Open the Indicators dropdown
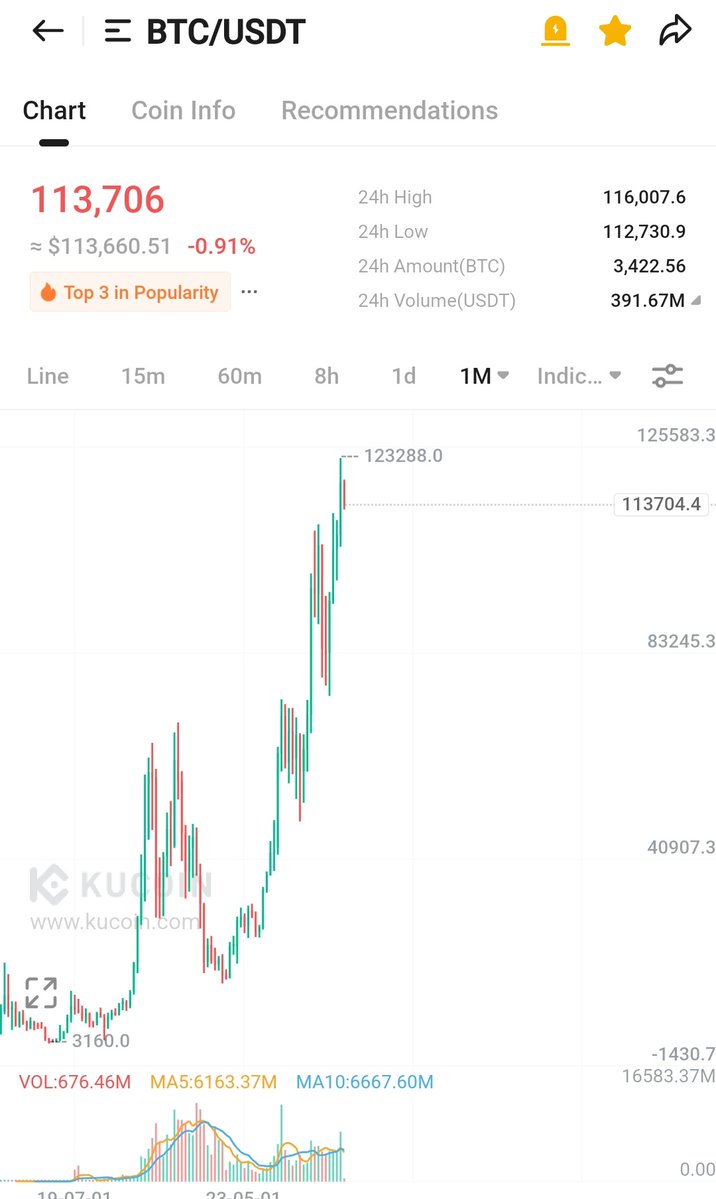This screenshot has height=1199, width=716. coord(579,375)
